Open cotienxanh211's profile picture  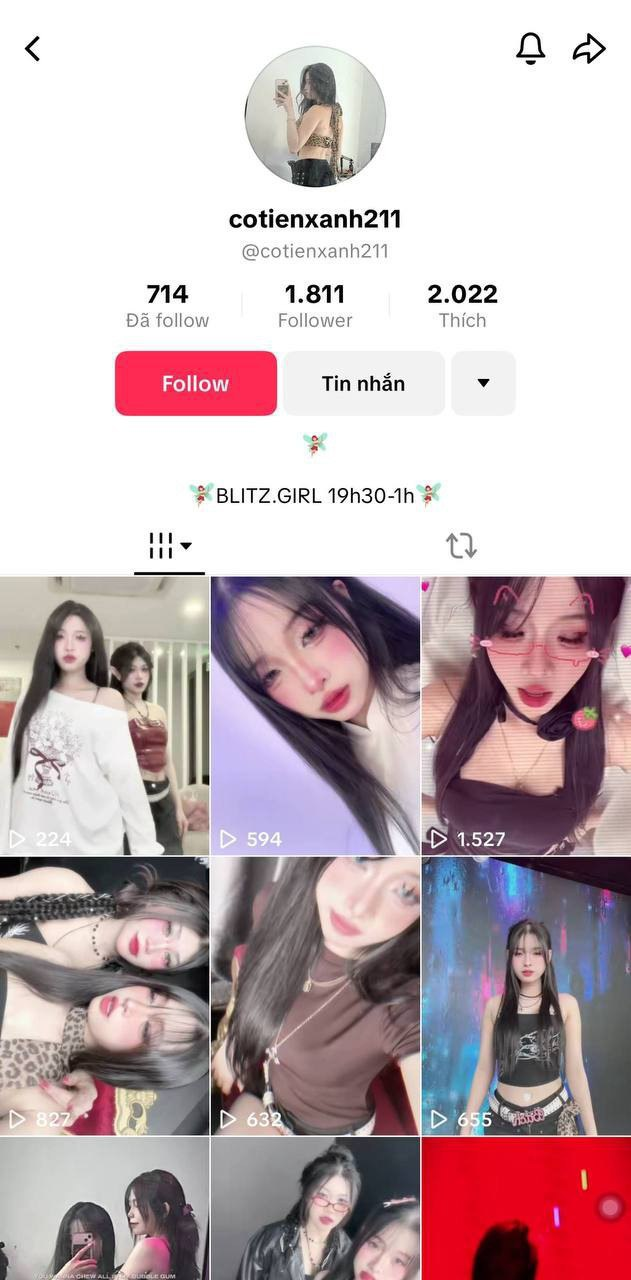[x=315, y=116]
